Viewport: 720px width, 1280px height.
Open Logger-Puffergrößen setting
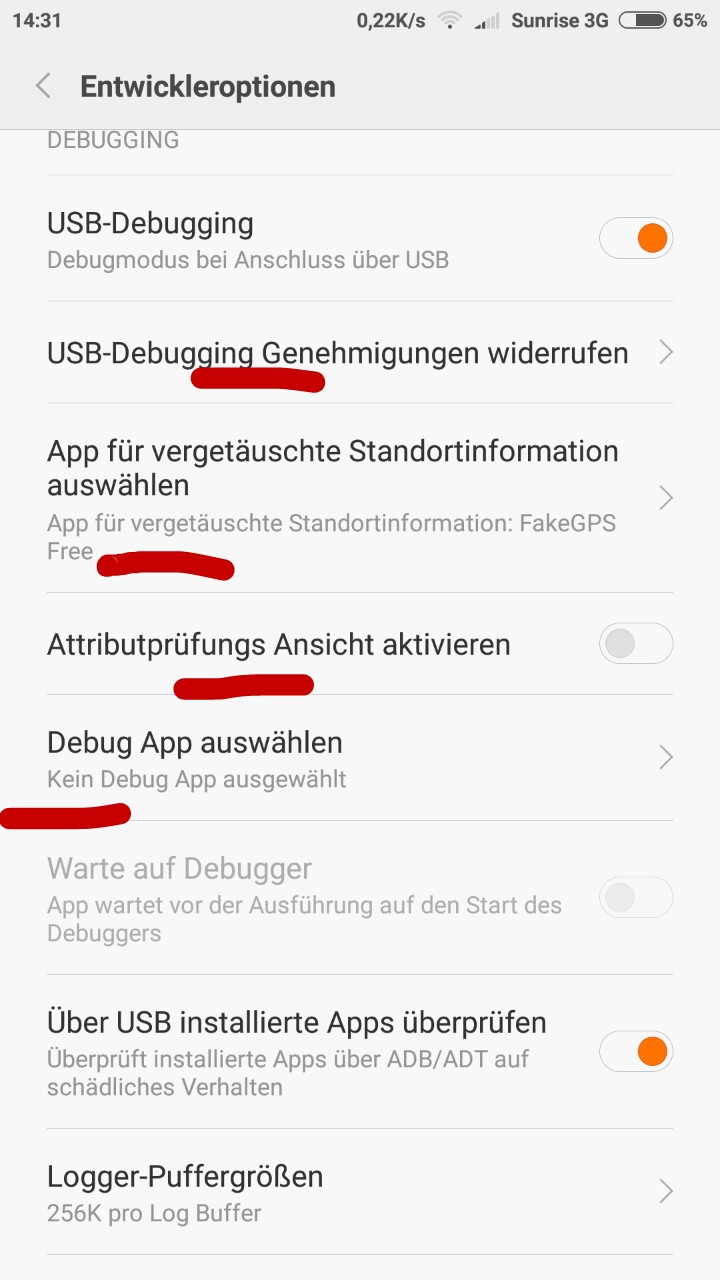[x=360, y=1192]
